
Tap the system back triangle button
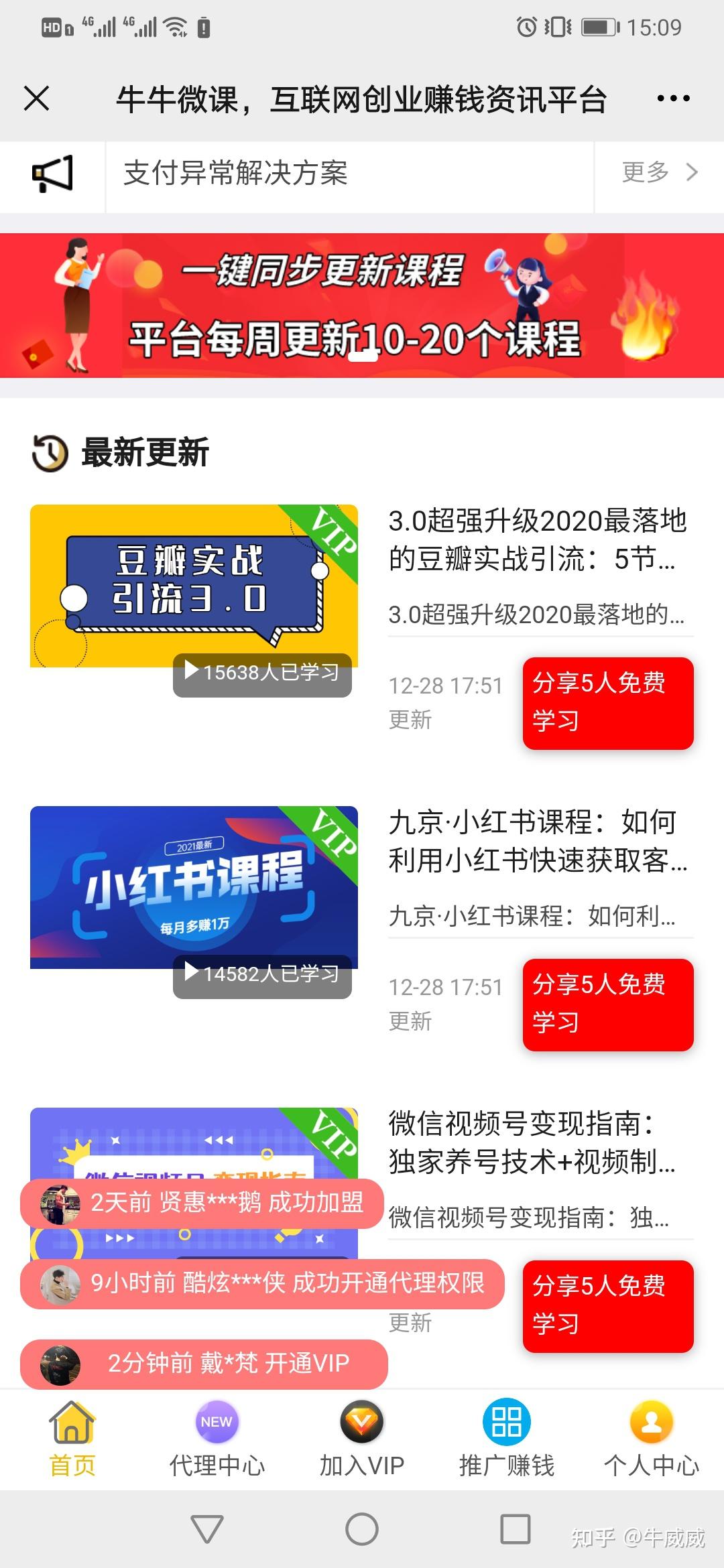(x=207, y=1528)
